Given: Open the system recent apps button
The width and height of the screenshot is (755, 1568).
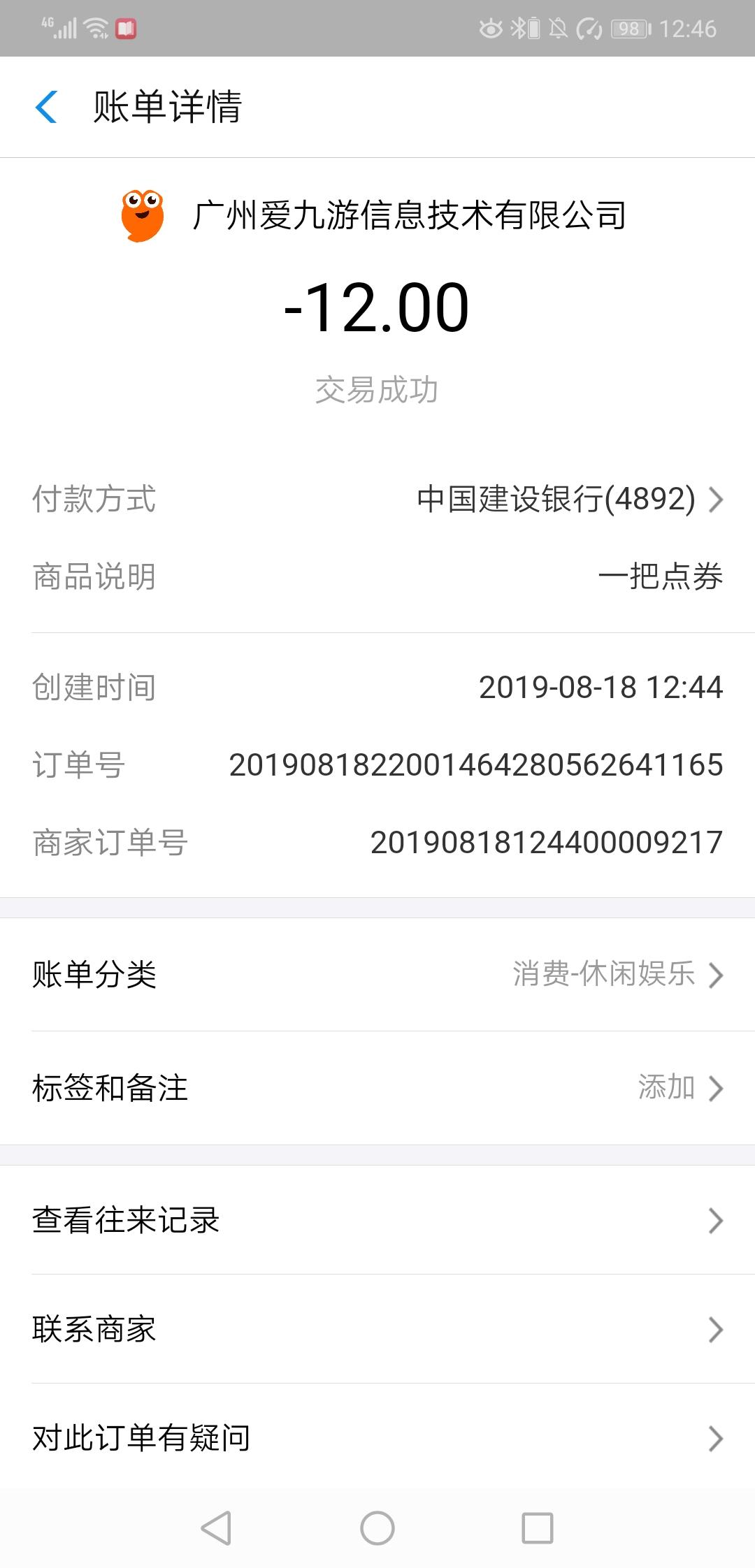Looking at the screenshot, I should (x=538, y=1527).
